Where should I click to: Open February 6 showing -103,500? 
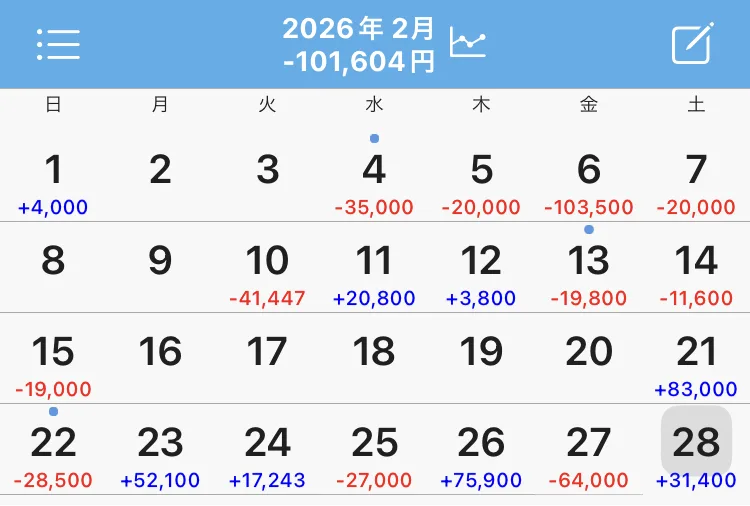click(588, 178)
